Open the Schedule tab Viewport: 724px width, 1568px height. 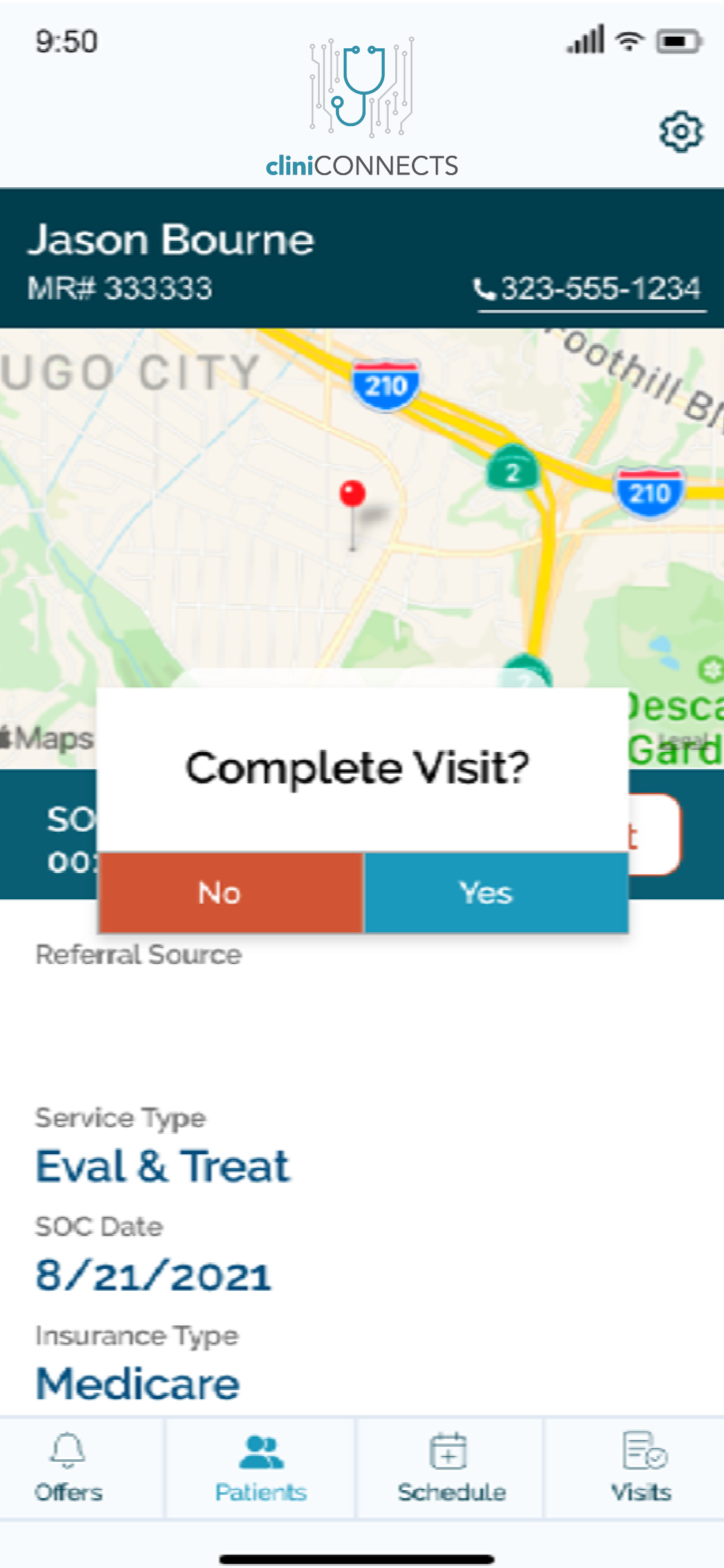point(450,1468)
